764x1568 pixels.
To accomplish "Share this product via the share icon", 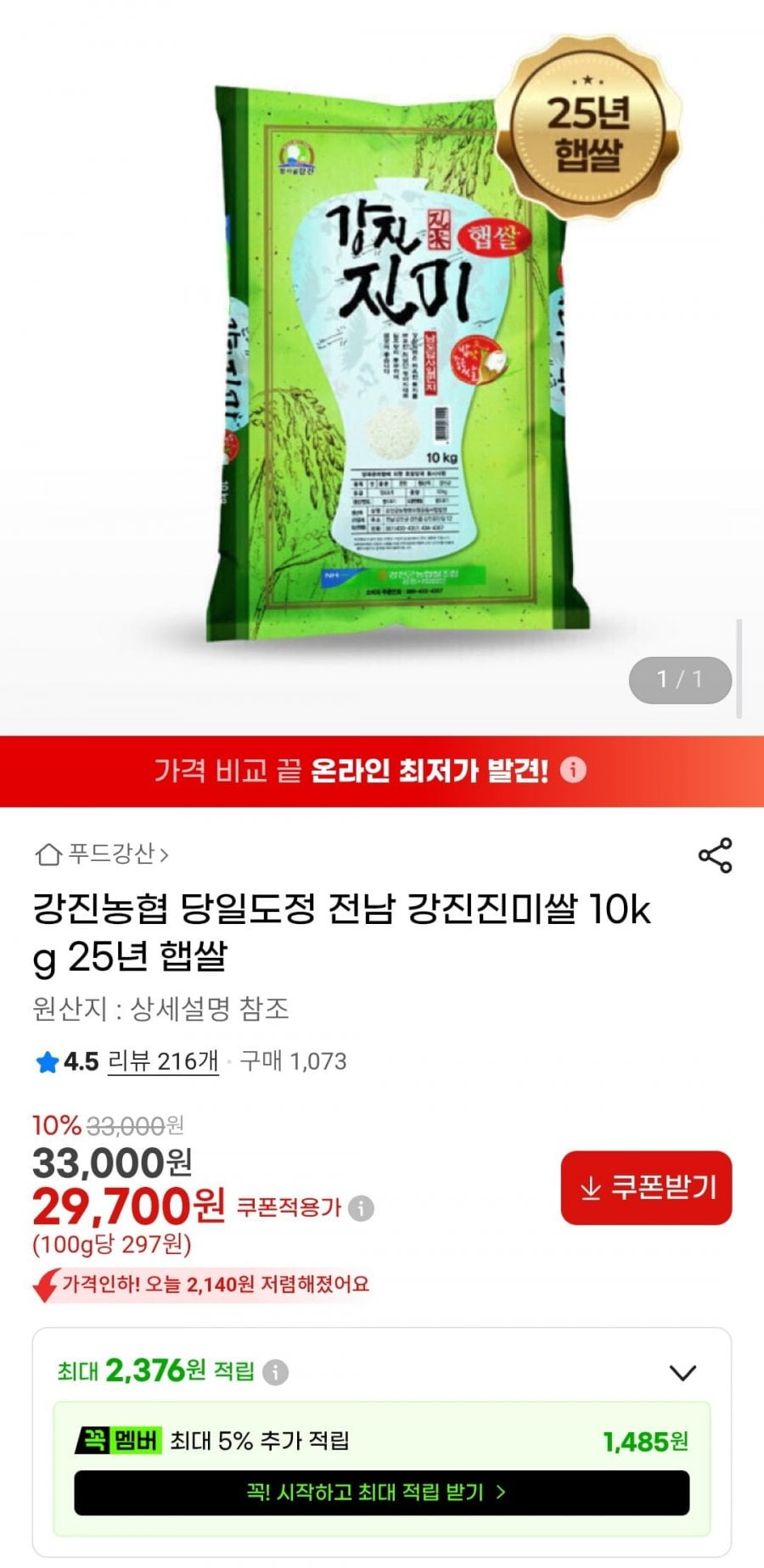I will coord(715,855).
